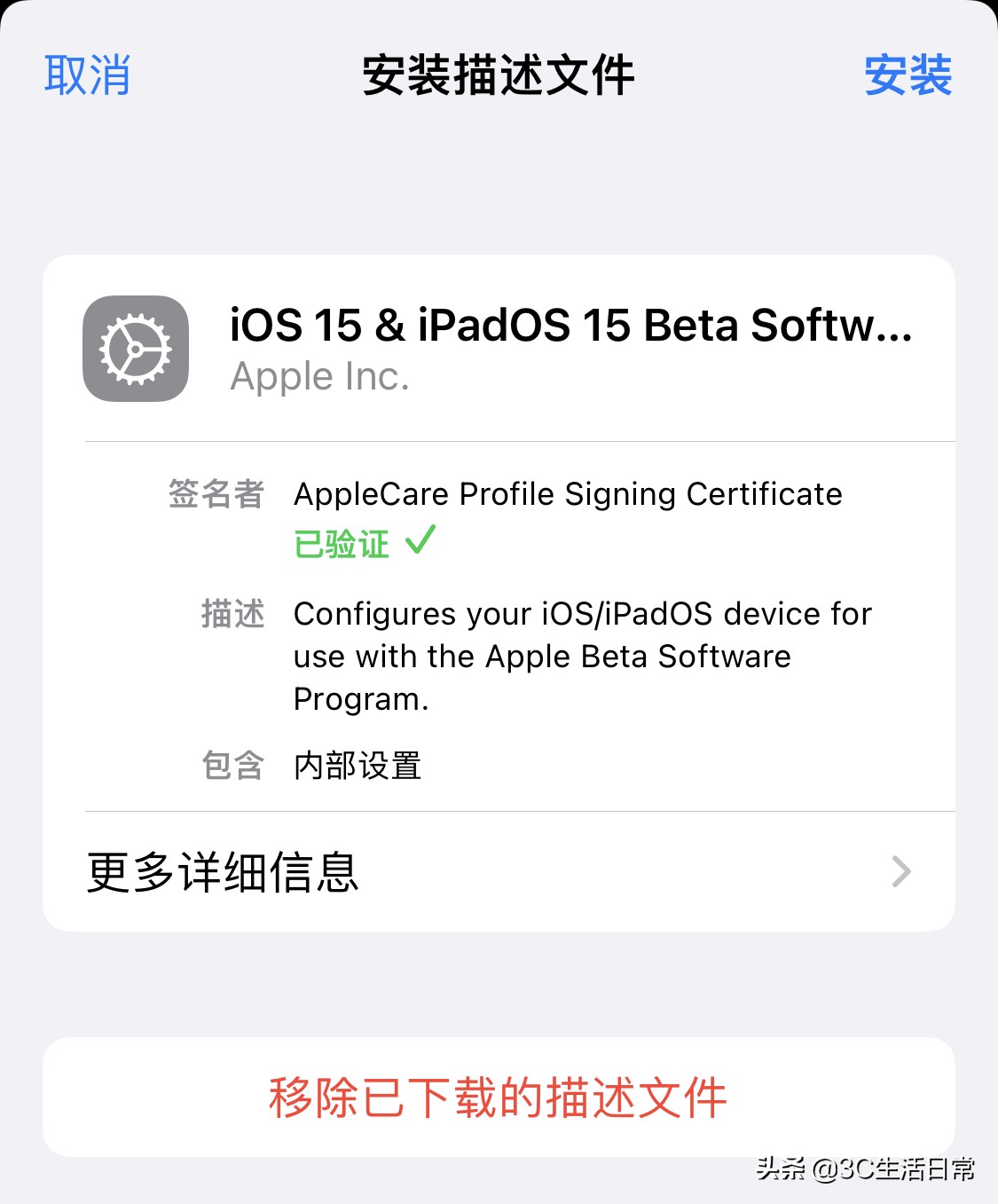
Task: Click the settings gear in the profile card
Action: 135,348
